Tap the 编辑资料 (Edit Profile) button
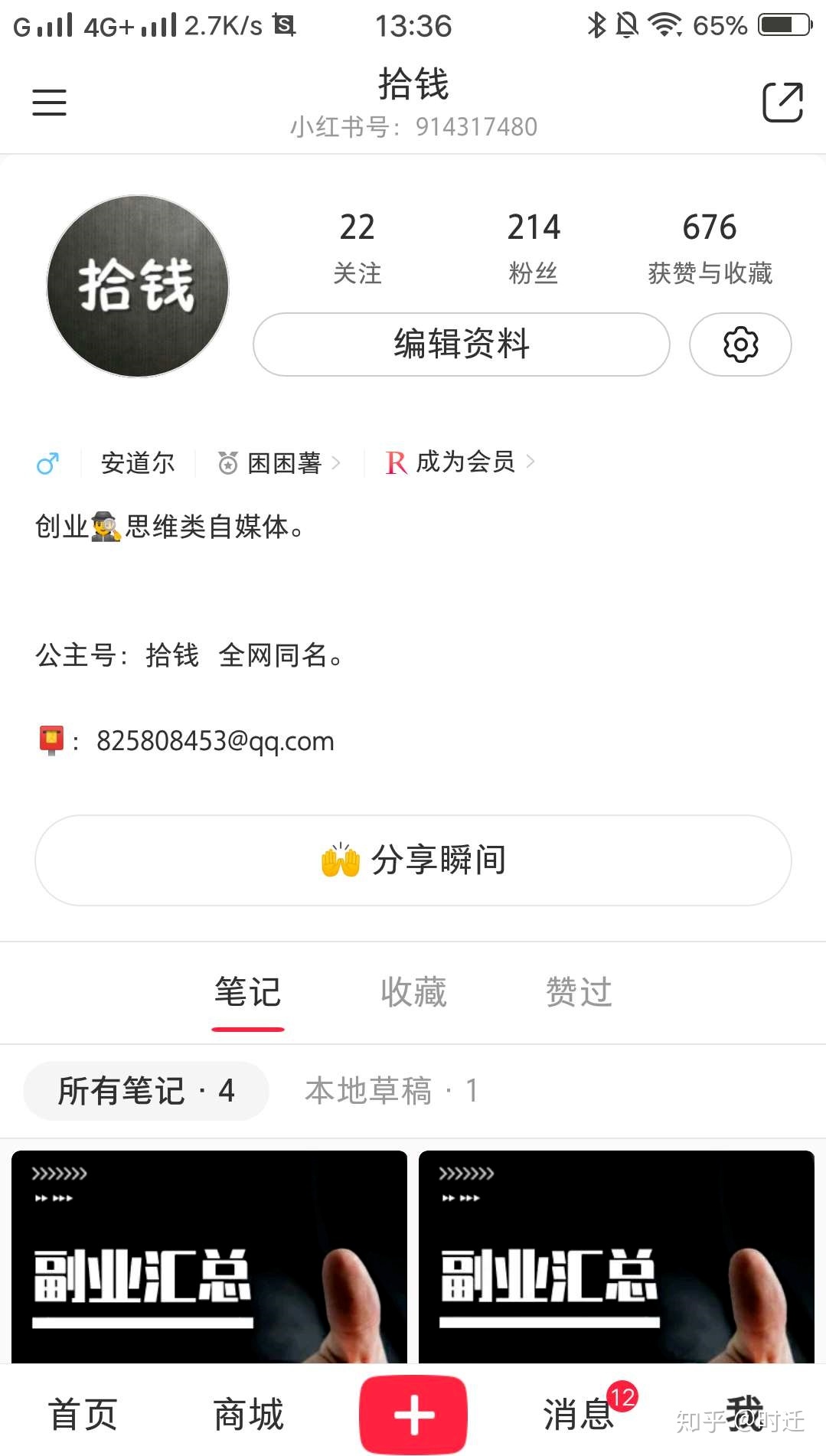 click(460, 345)
